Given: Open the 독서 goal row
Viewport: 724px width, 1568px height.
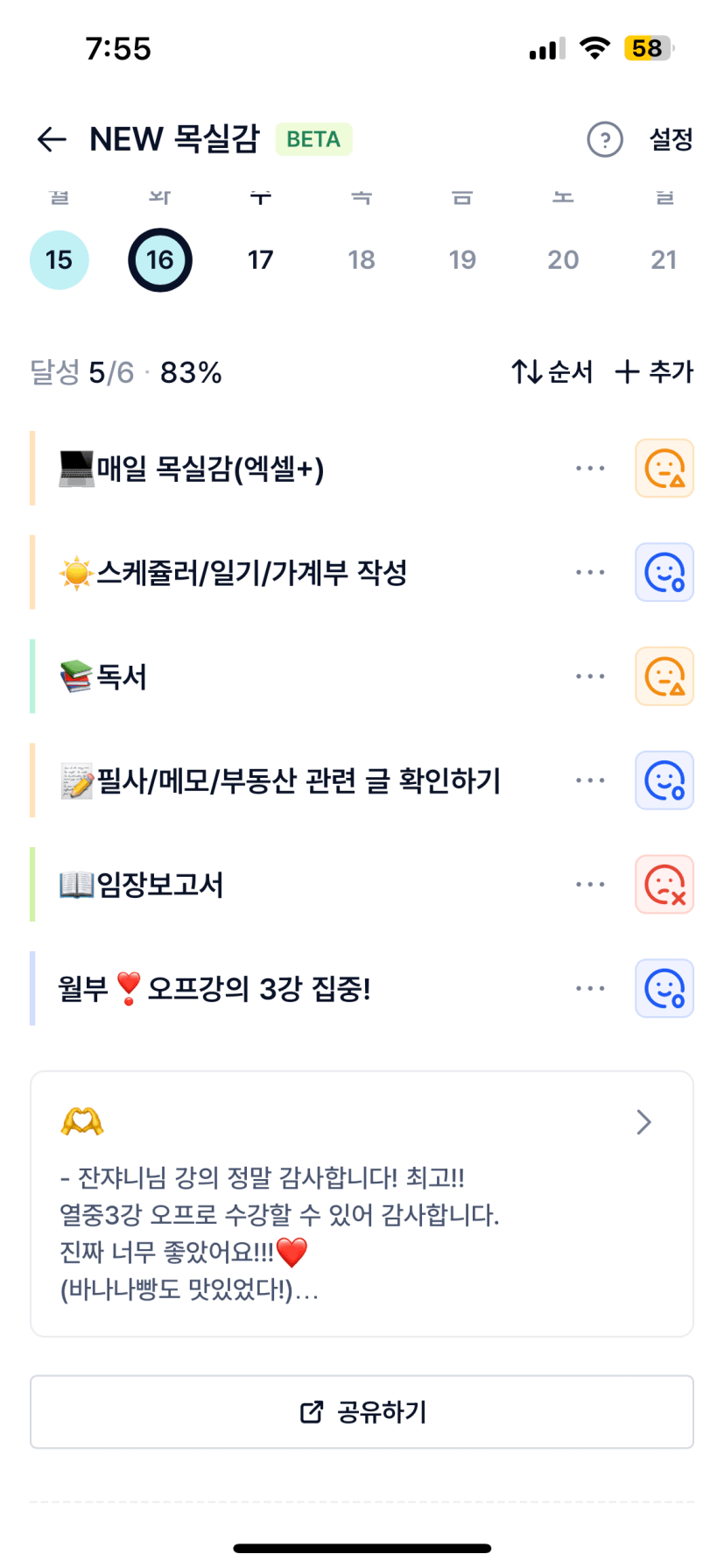Looking at the screenshot, I should point(263,676).
